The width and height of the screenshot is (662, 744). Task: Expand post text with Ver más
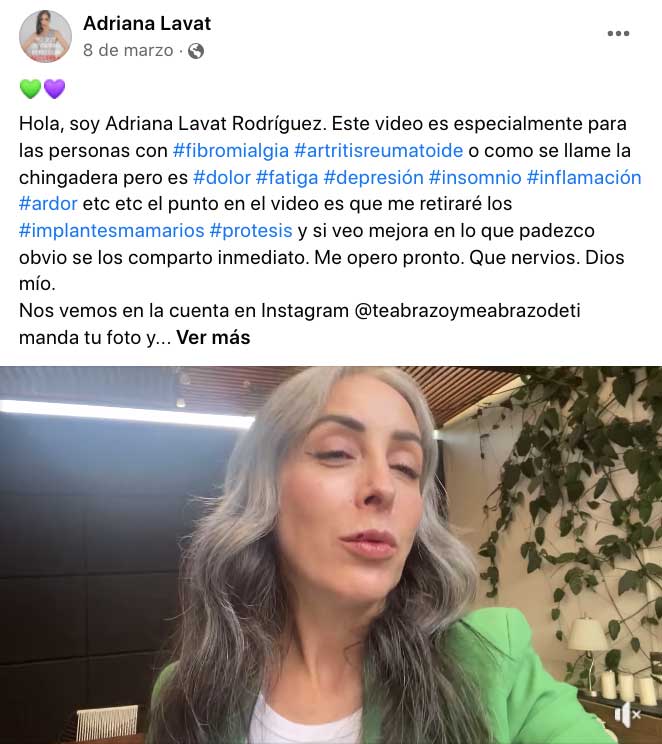tap(213, 338)
